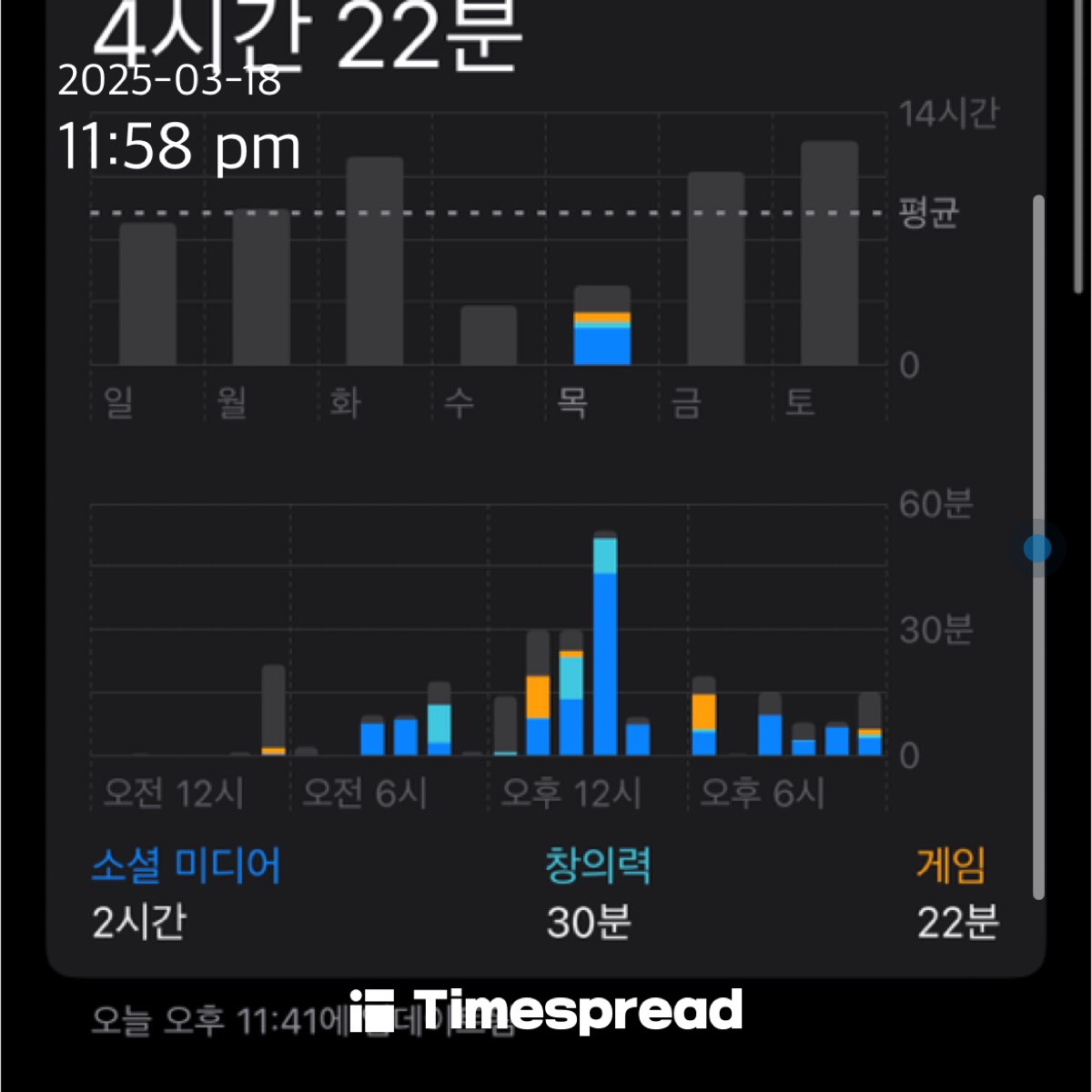Viewport: 1092px width, 1092px height.
Task: Select Monday (월) bar in weekly chart
Action: pyautogui.click(x=261, y=288)
